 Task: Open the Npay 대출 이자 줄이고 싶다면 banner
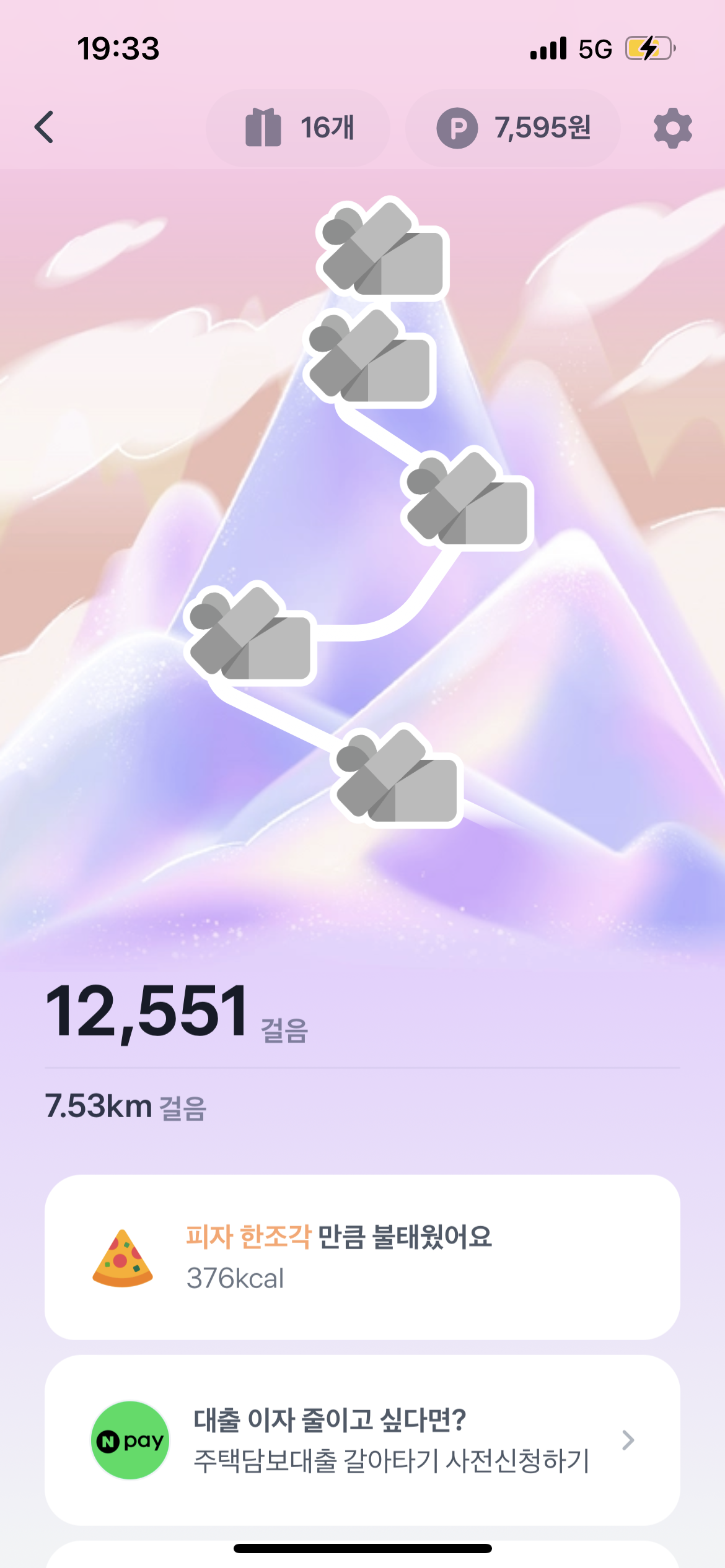(x=362, y=1440)
